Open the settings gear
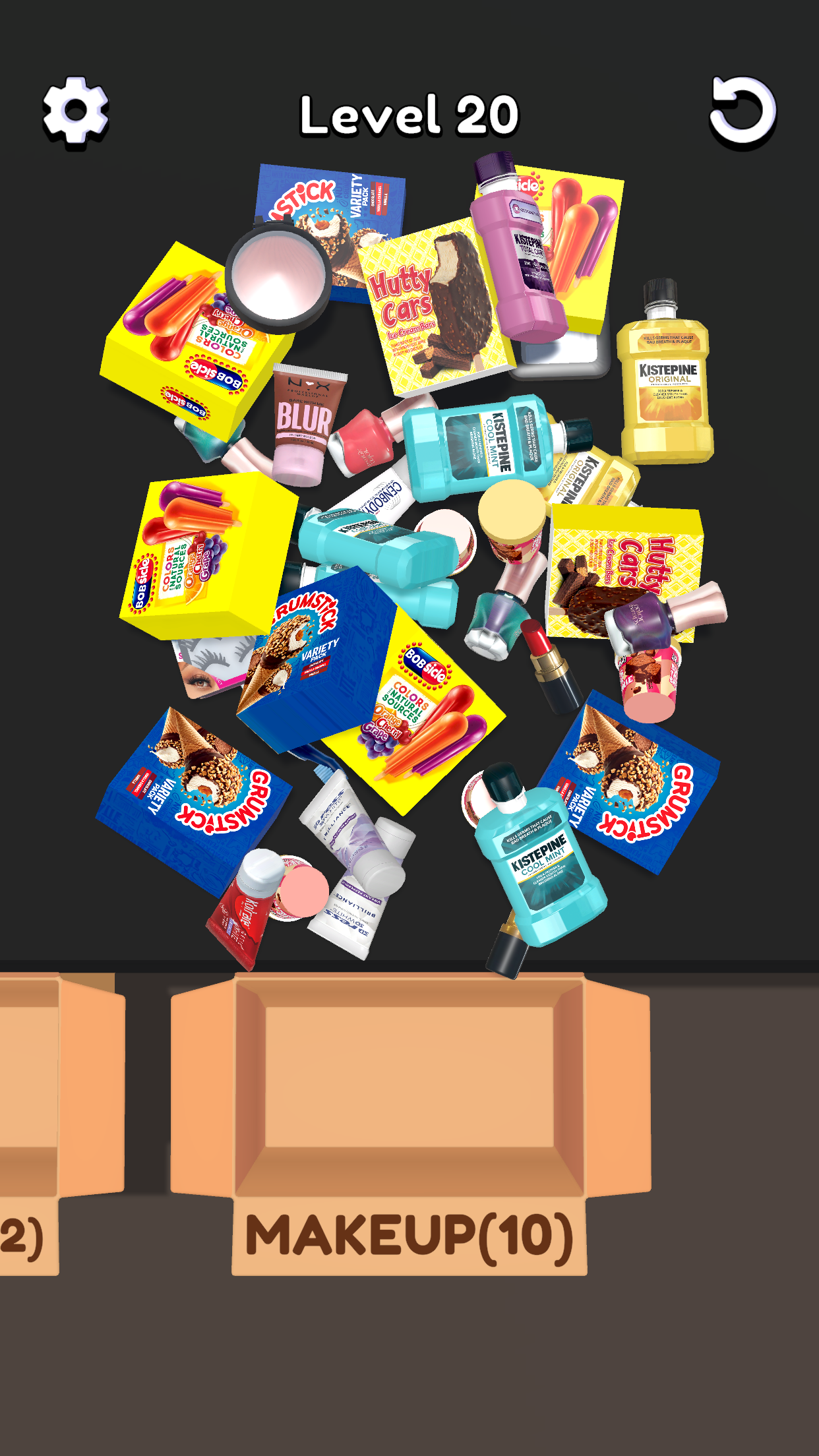819x1456 pixels. click(x=75, y=111)
